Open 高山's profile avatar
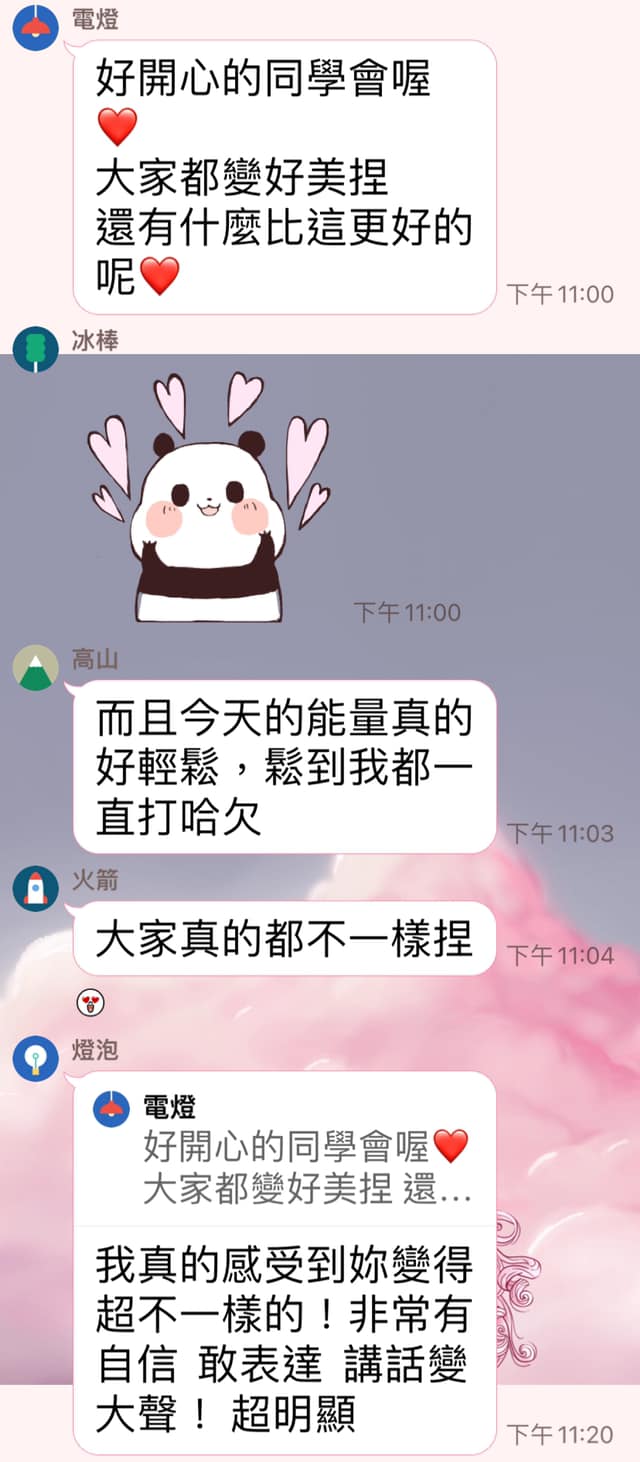 pyautogui.click(x=35, y=667)
